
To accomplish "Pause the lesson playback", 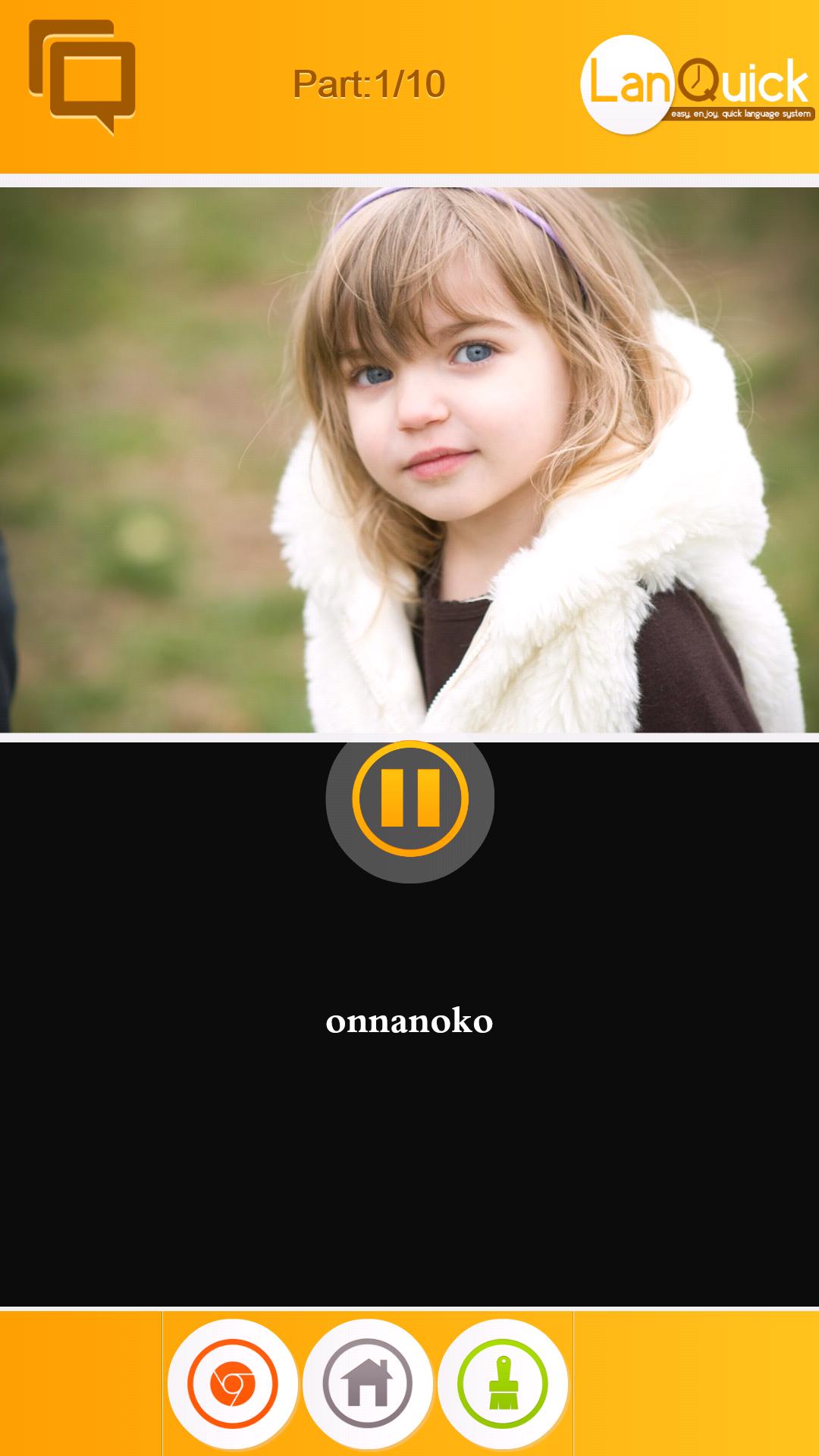I will pos(409,799).
